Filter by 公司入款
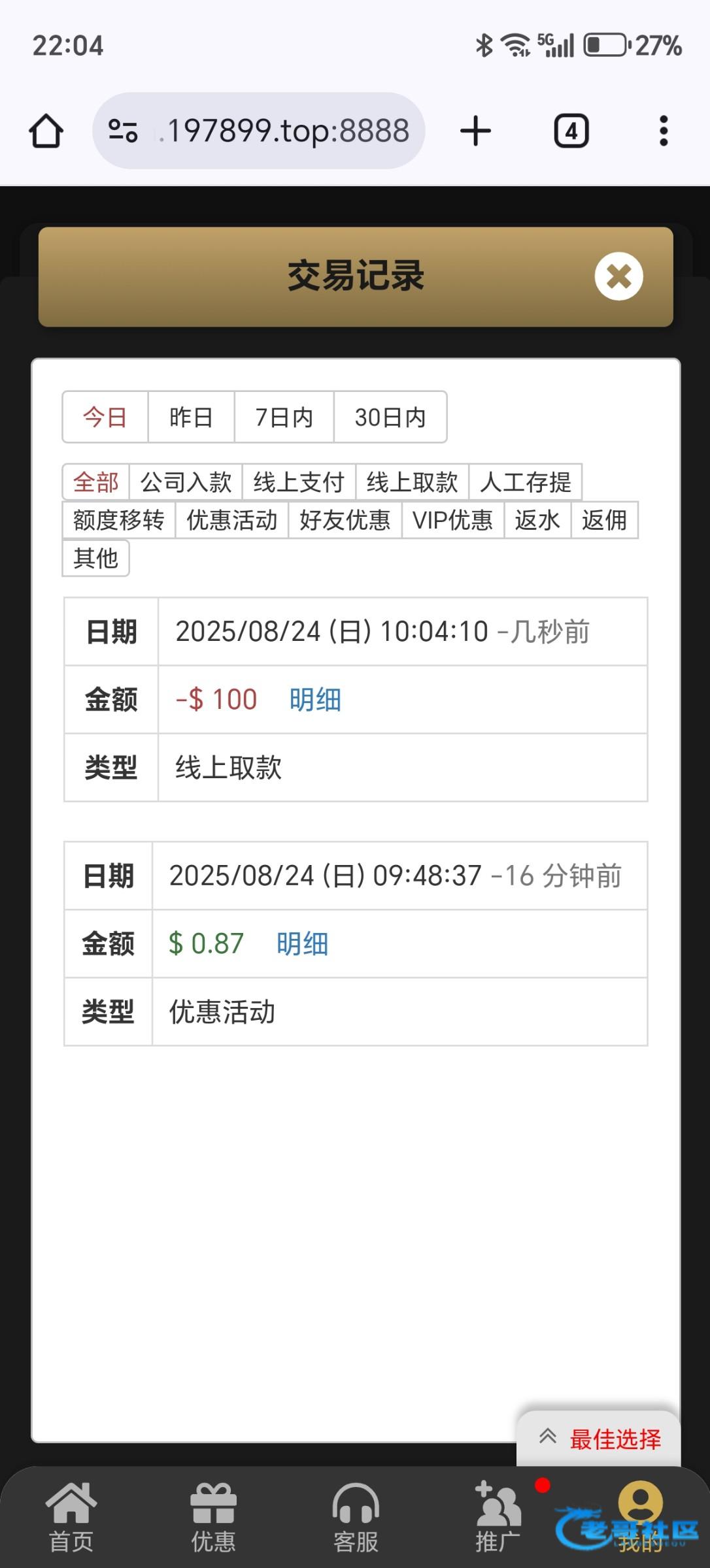The width and height of the screenshot is (710, 1568). pos(186,482)
